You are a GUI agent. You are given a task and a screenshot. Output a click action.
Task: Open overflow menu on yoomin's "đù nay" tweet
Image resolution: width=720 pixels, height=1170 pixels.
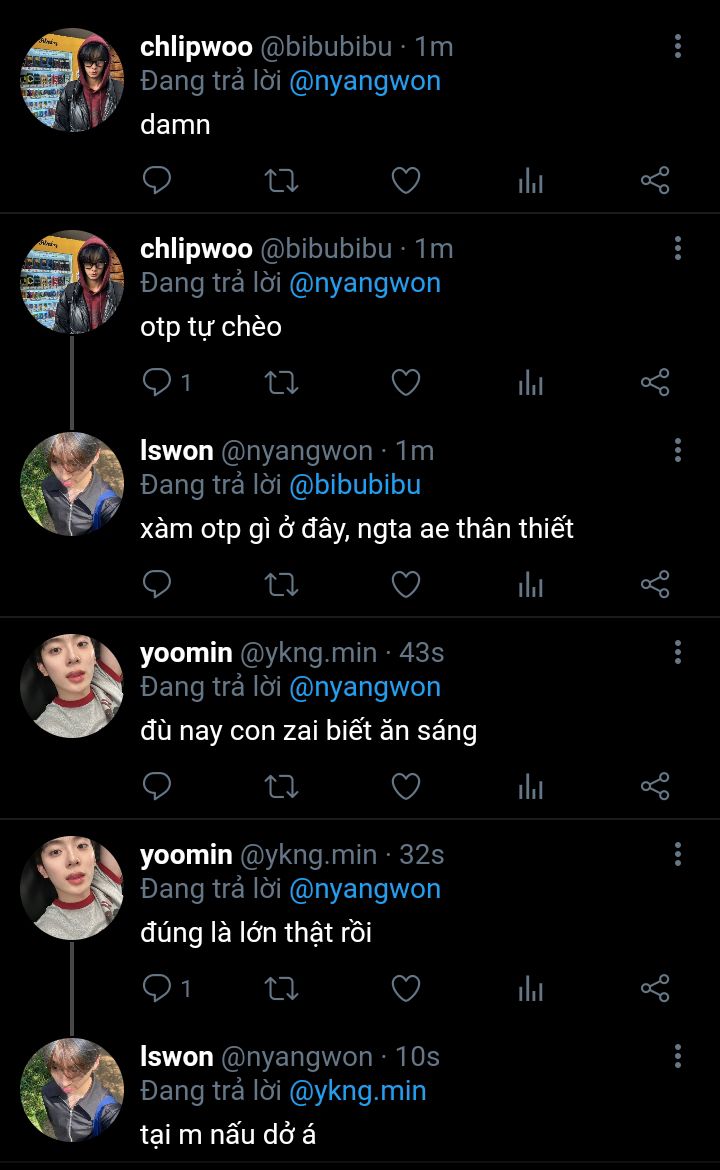pos(678,653)
